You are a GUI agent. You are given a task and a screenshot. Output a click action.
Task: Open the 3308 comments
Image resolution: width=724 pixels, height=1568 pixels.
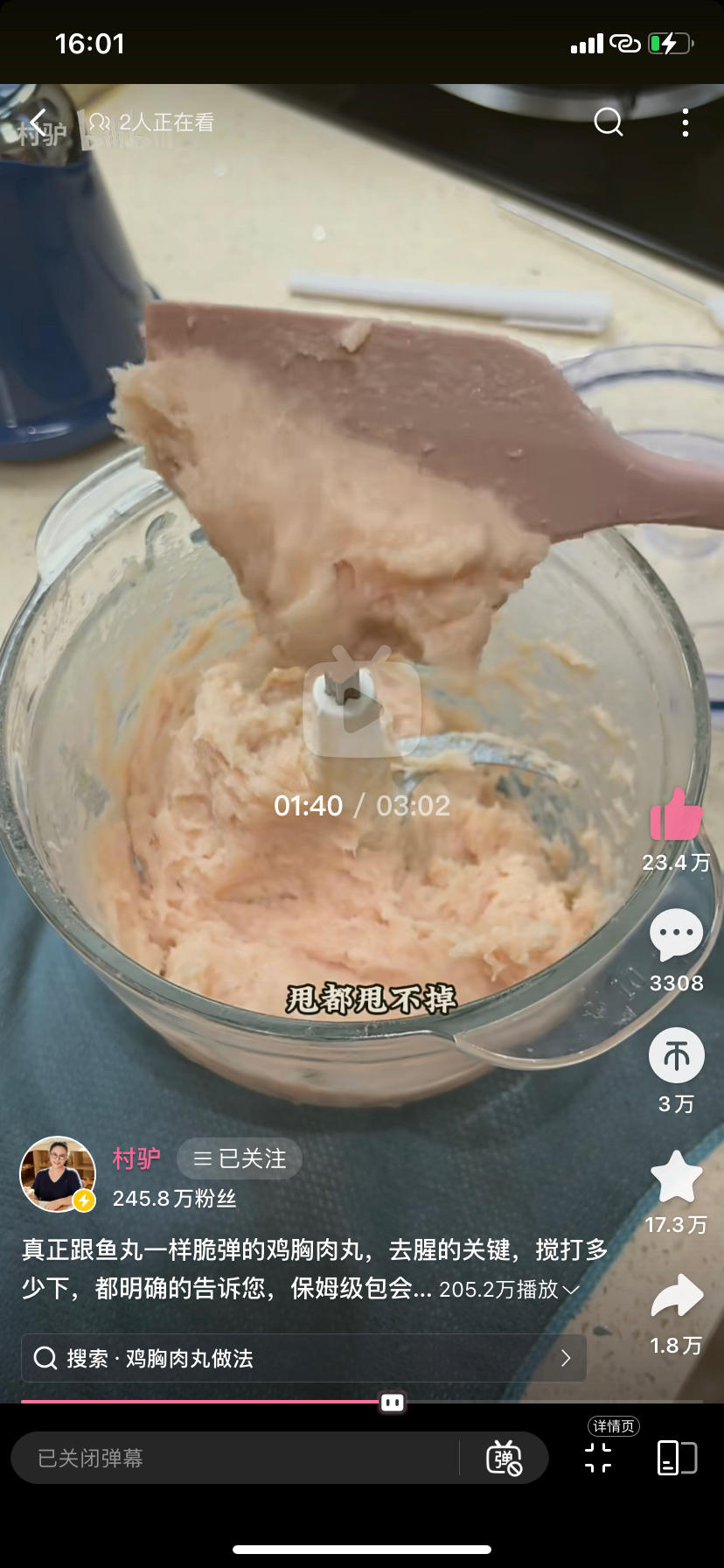click(x=676, y=934)
